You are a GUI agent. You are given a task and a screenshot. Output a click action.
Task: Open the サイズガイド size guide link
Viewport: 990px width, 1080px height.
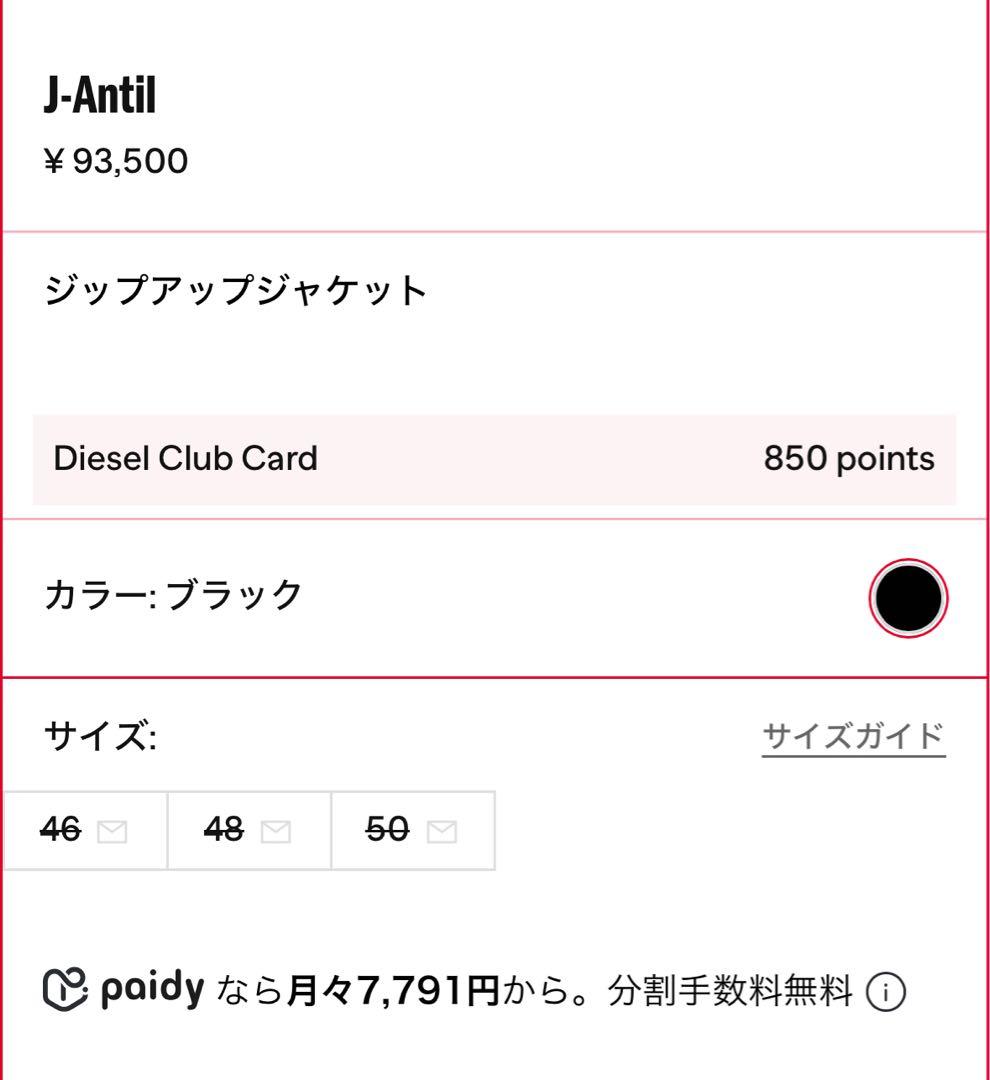(853, 737)
